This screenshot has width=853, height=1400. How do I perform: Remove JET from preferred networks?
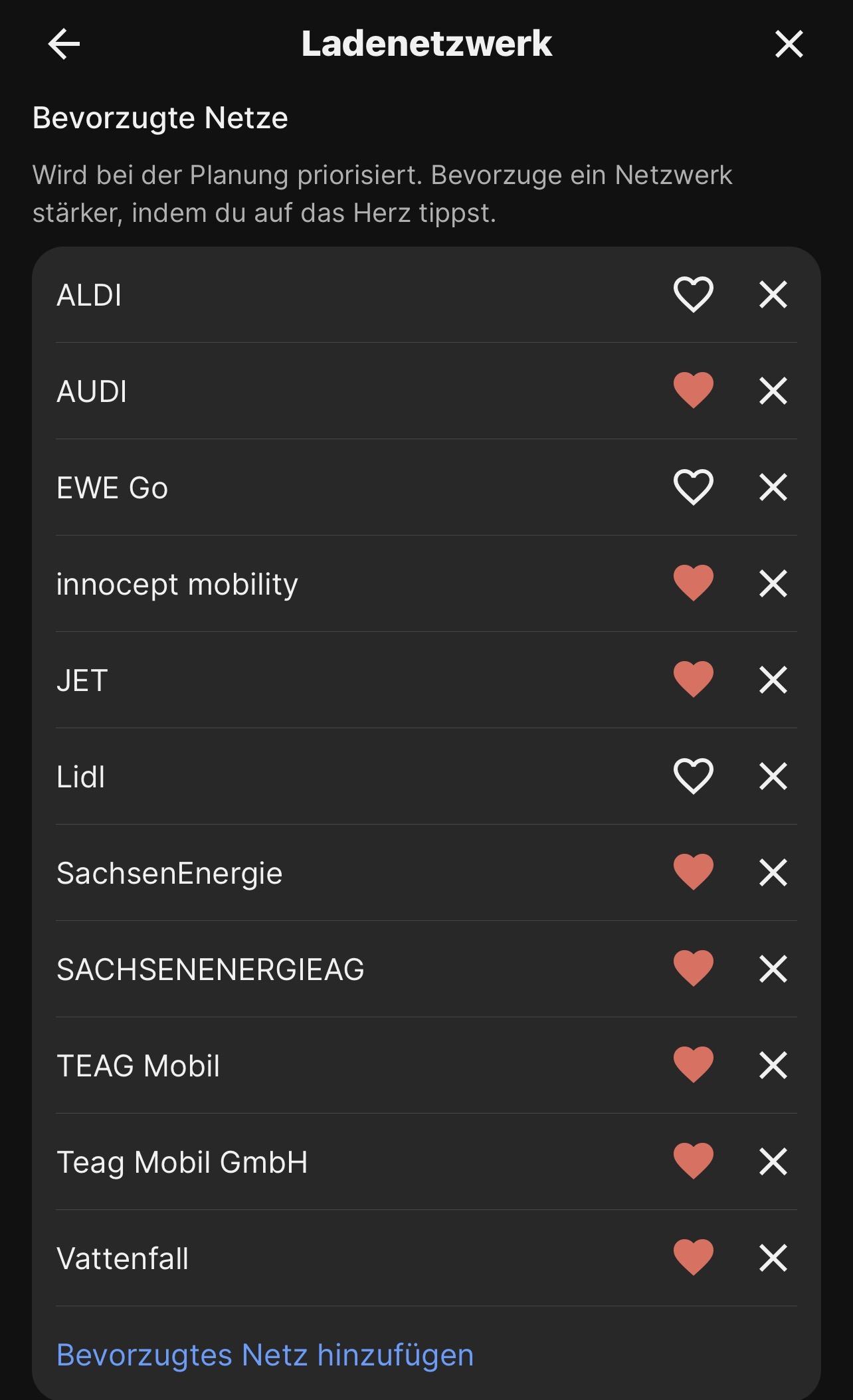coord(773,680)
